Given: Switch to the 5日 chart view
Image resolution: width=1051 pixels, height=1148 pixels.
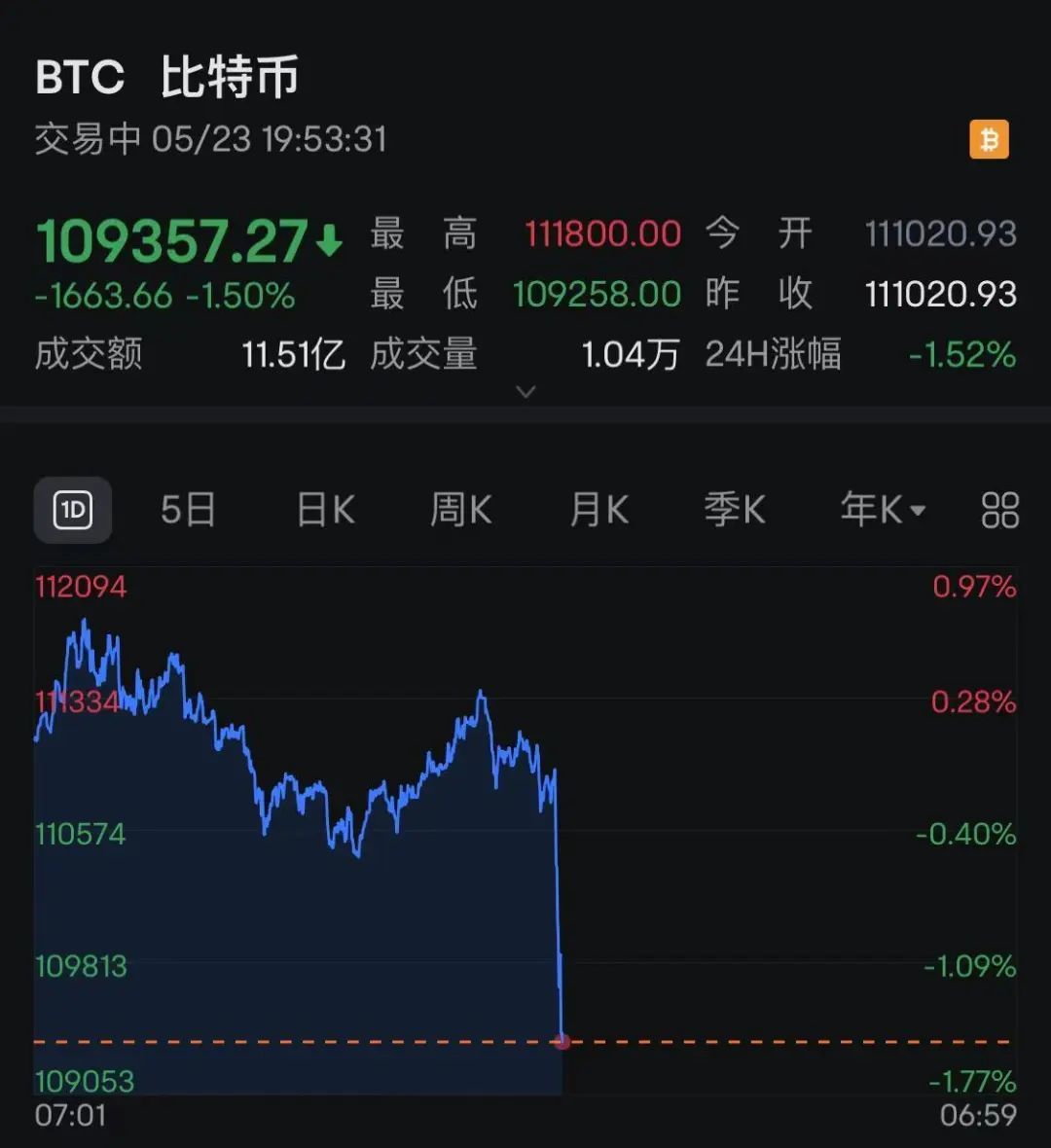Looking at the screenshot, I should click(x=188, y=510).
